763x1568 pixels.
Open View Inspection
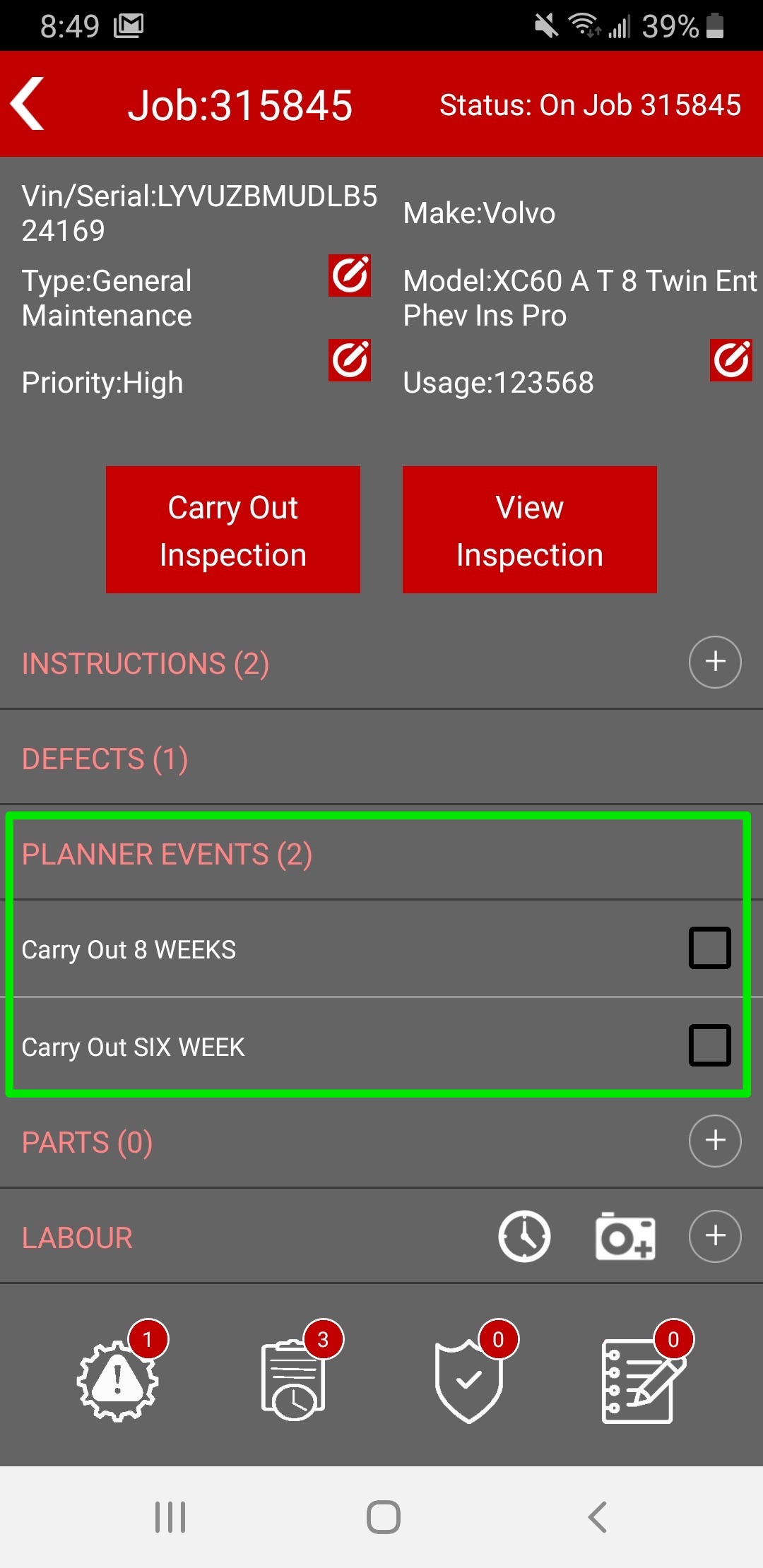530,530
